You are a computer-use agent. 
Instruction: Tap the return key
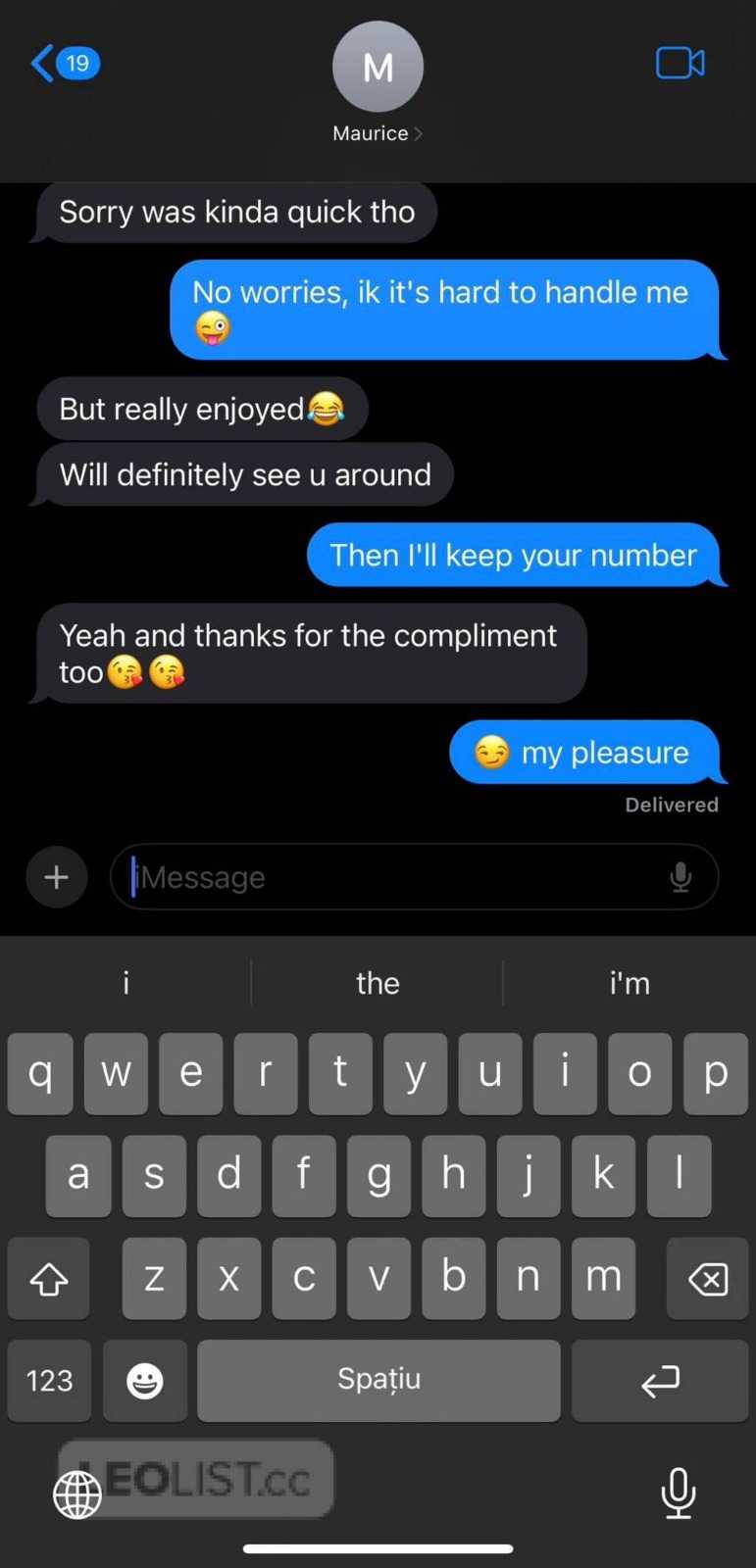pyautogui.click(x=660, y=1381)
